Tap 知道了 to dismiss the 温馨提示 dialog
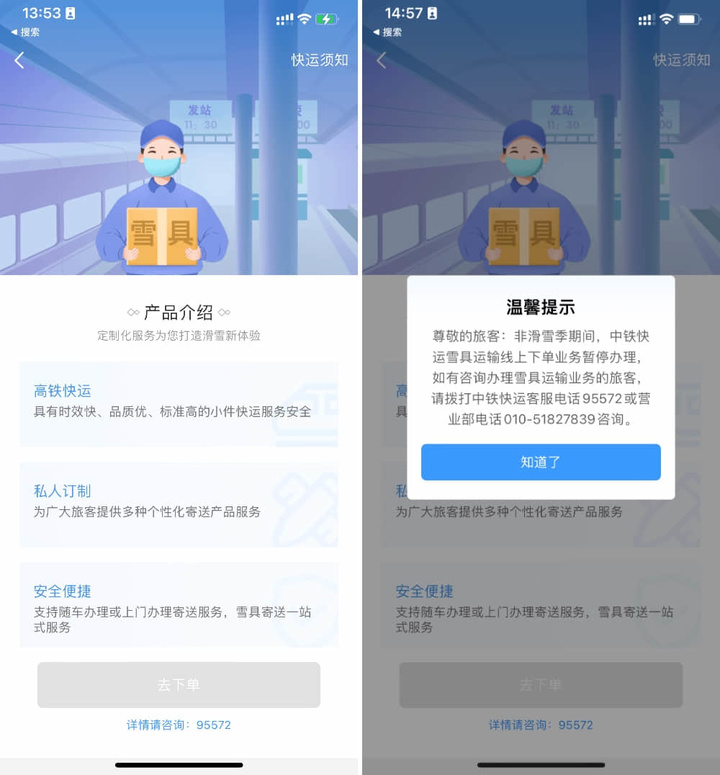 [540, 462]
